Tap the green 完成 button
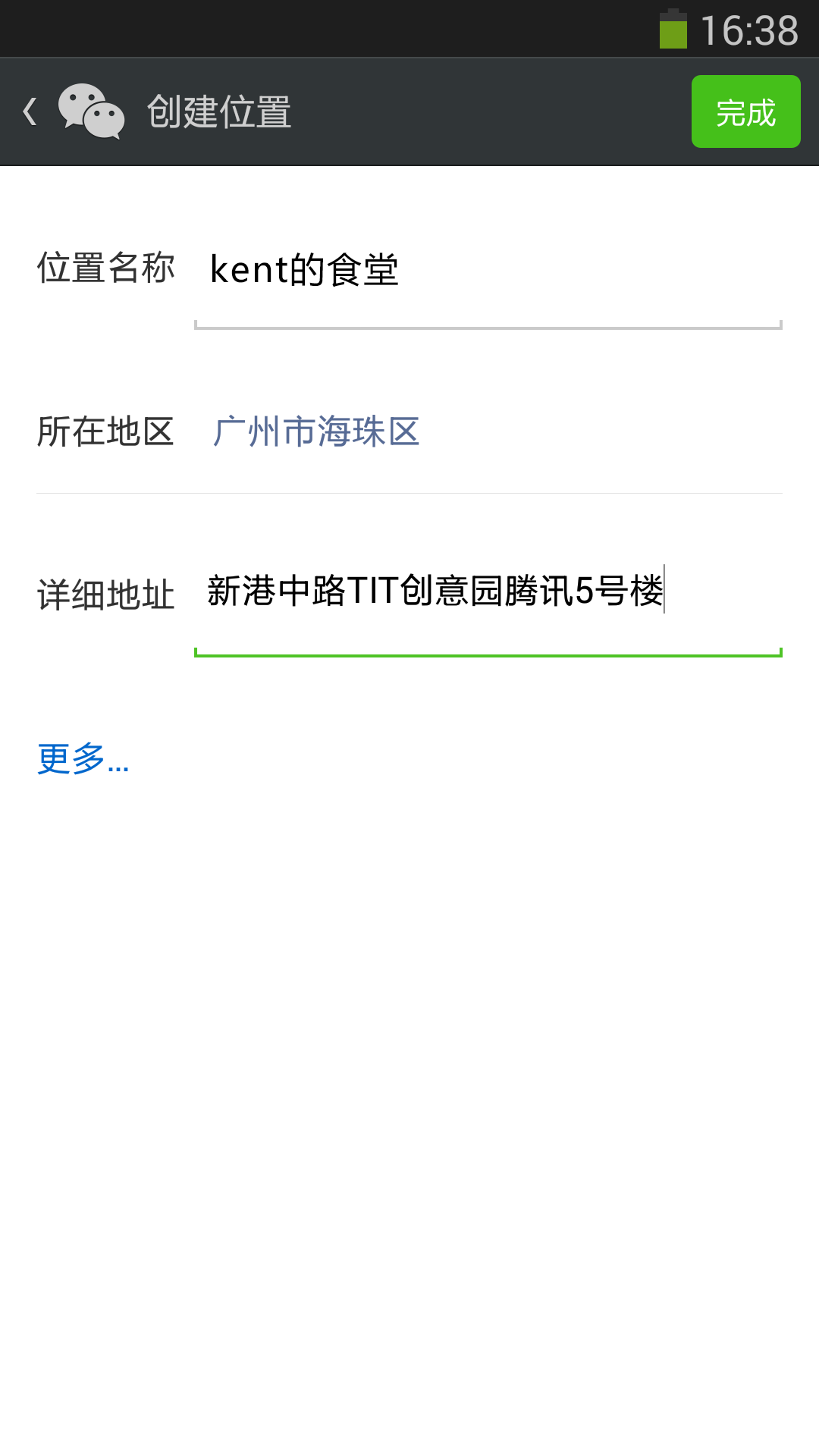This screenshot has height=1456, width=819. coord(745,111)
